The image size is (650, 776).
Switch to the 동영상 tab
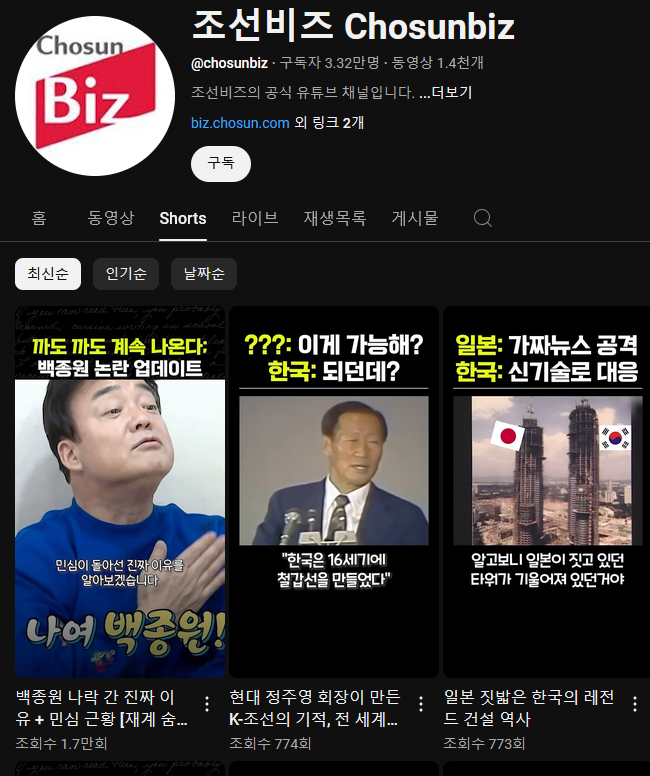(x=110, y=218)
